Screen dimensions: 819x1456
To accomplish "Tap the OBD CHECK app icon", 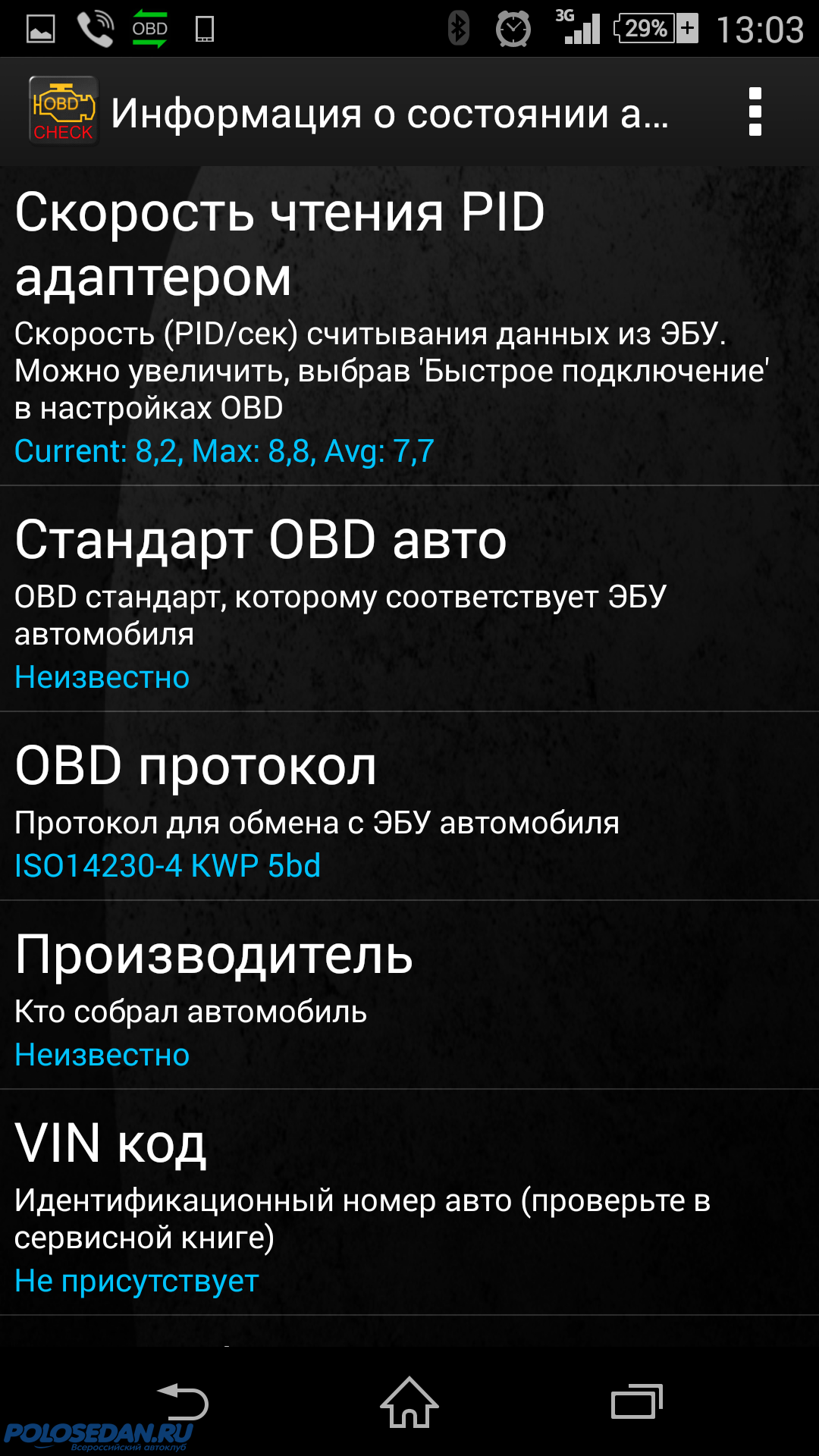I will [x=63, y=111].
